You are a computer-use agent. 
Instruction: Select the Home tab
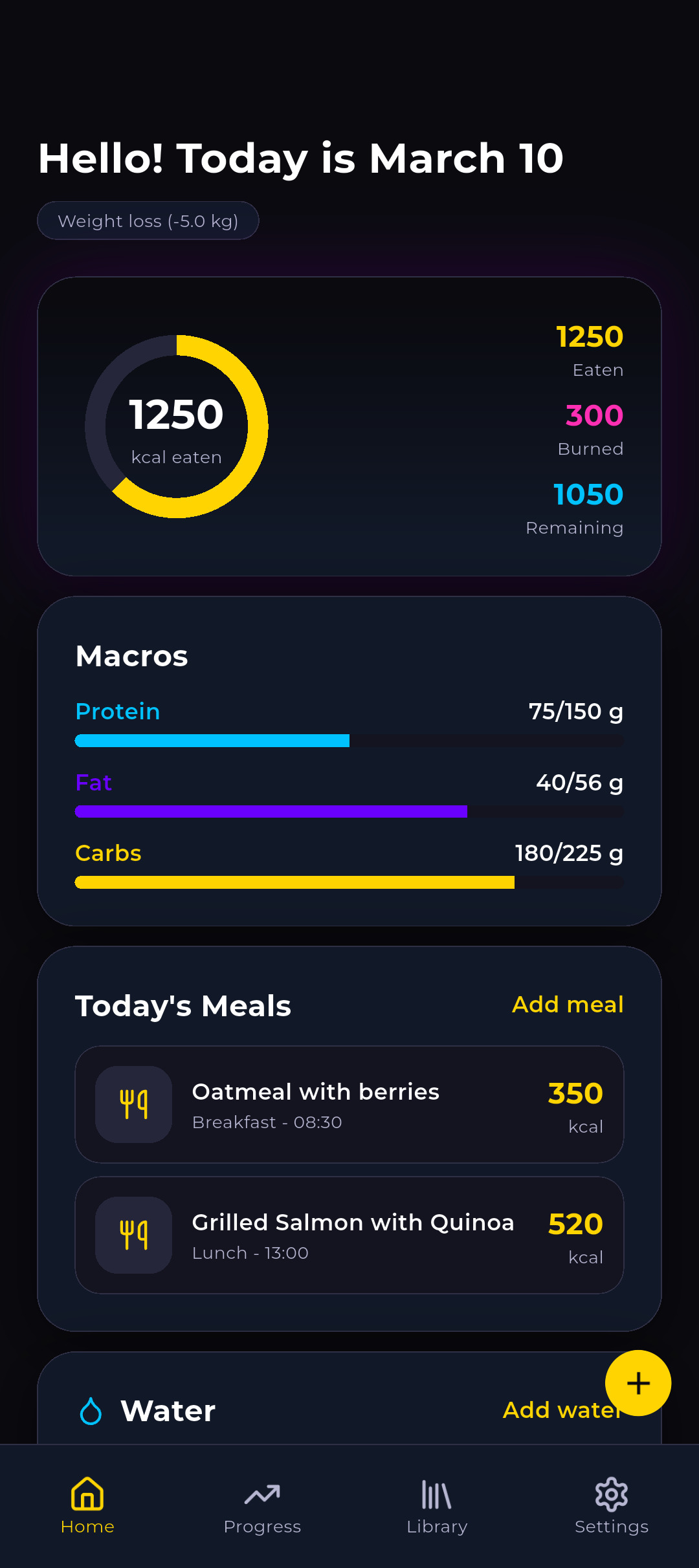tap(87, 1507)
